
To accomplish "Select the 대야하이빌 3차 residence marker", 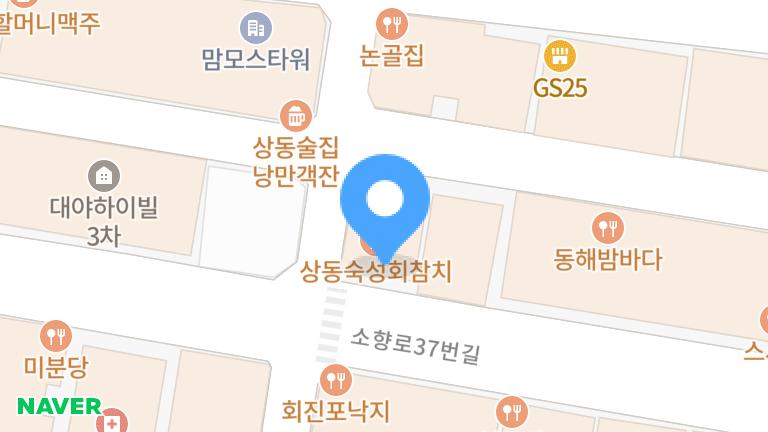I will pos(103,176).
